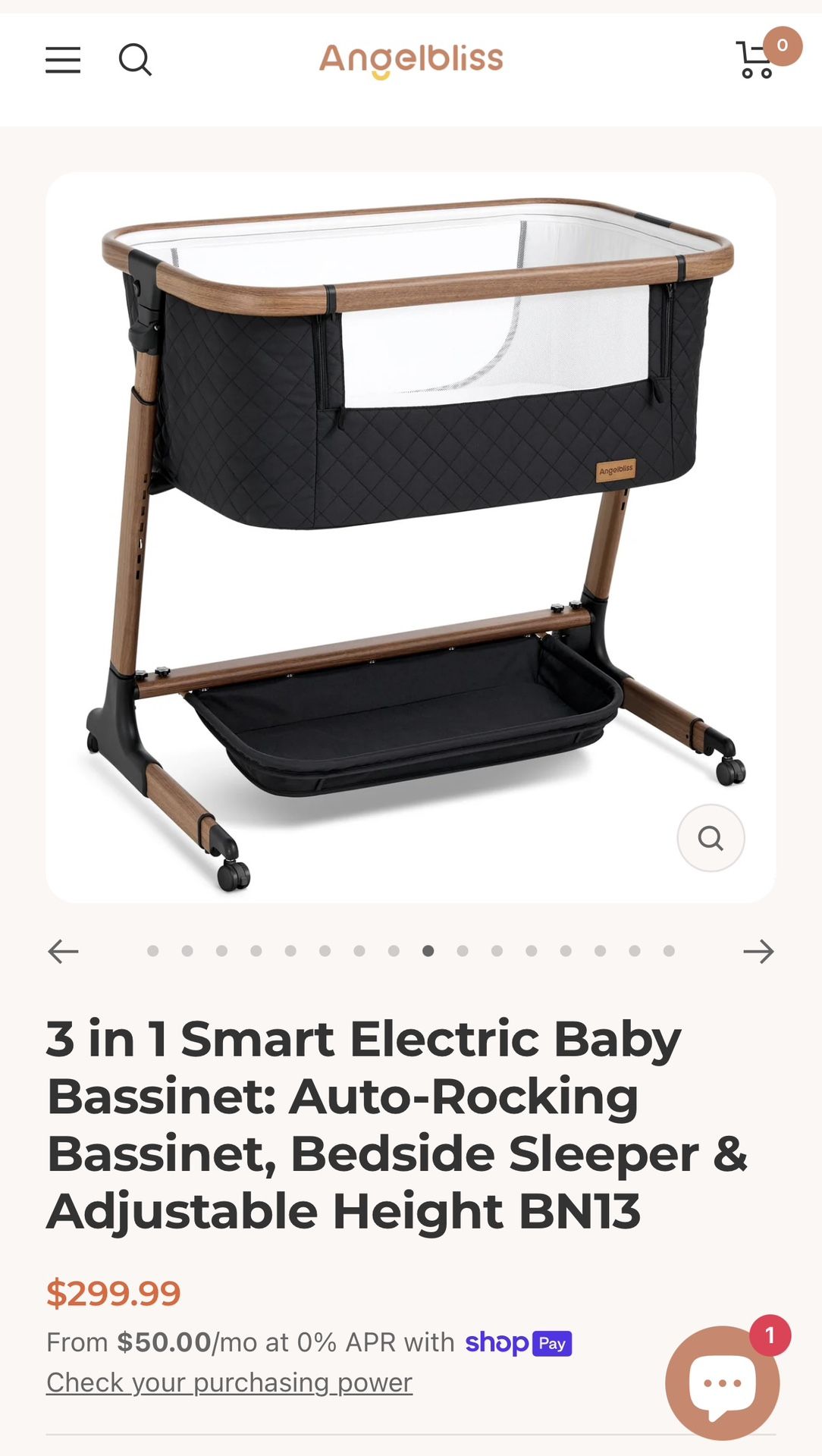The height and width of the screenshot is (1456, 822).
Task: Go to Angelbliss home via logo
Action: click(411, 60)
